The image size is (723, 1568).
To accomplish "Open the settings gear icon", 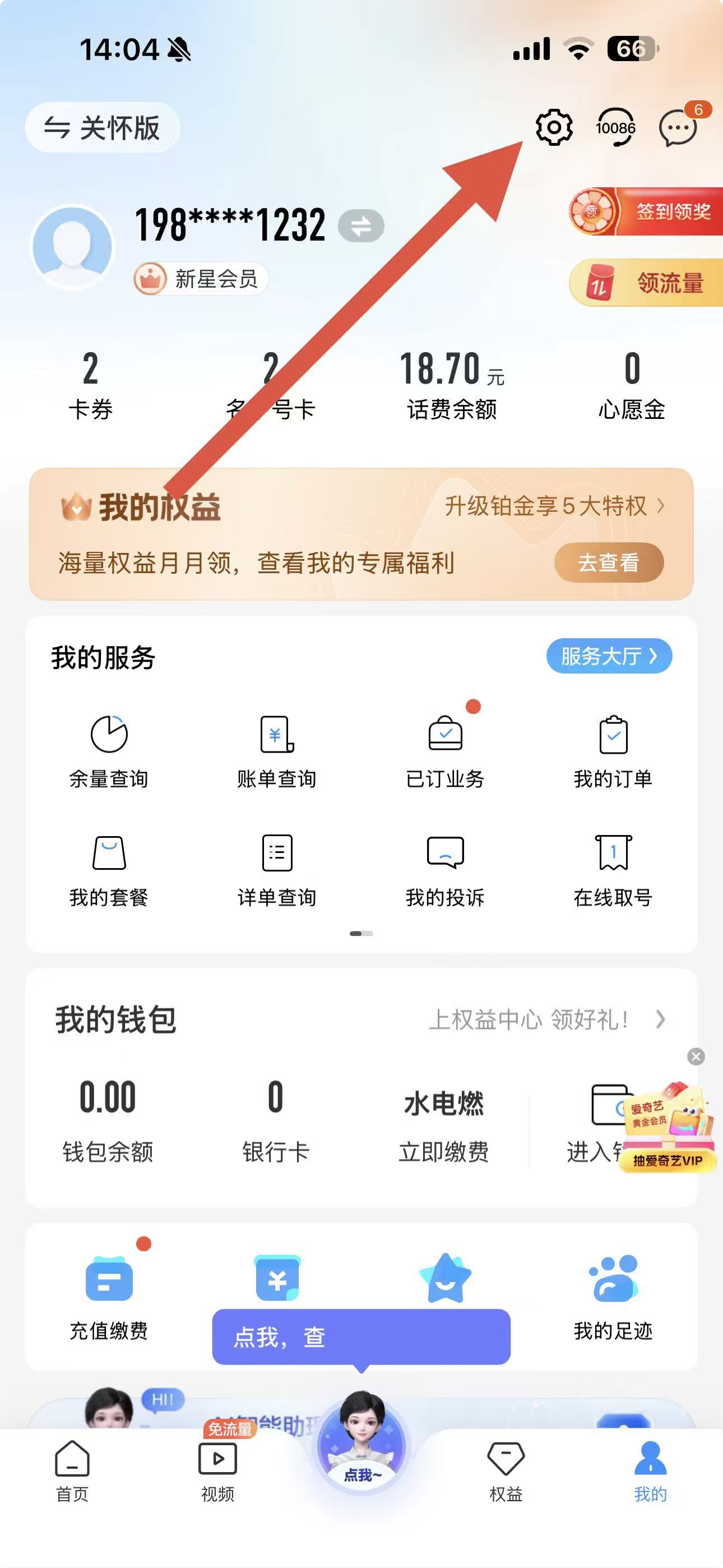I will (x=554, y=128).
